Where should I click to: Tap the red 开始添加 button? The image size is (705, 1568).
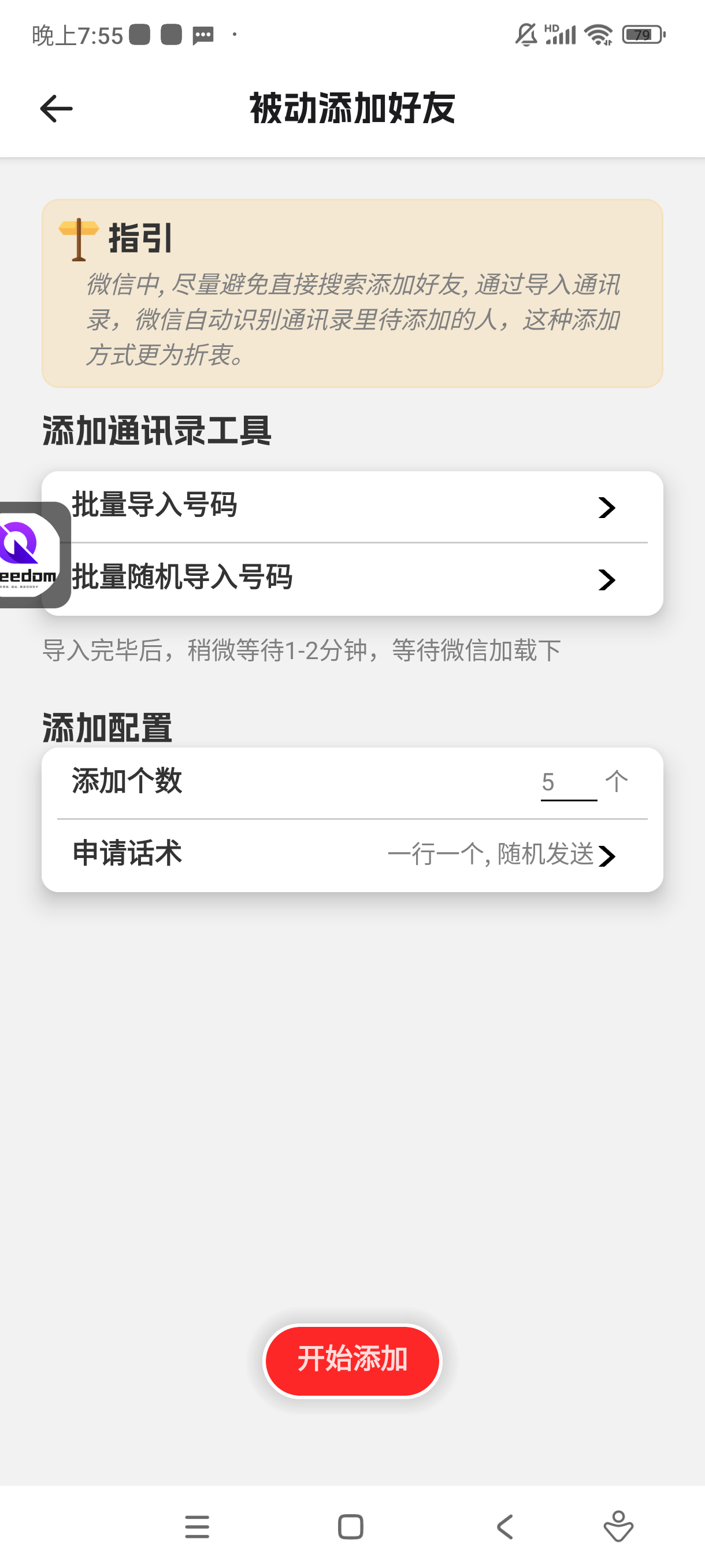pyautogui.click(x=351, y=1360)
